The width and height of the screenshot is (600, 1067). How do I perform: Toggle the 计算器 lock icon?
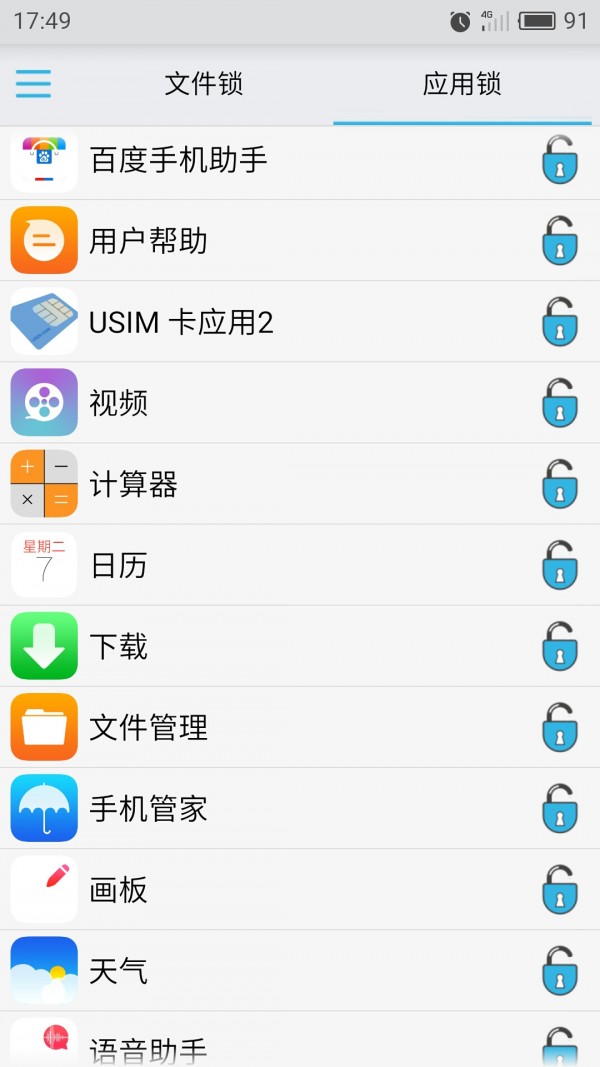pyautogui.click(x=560, y=484)
